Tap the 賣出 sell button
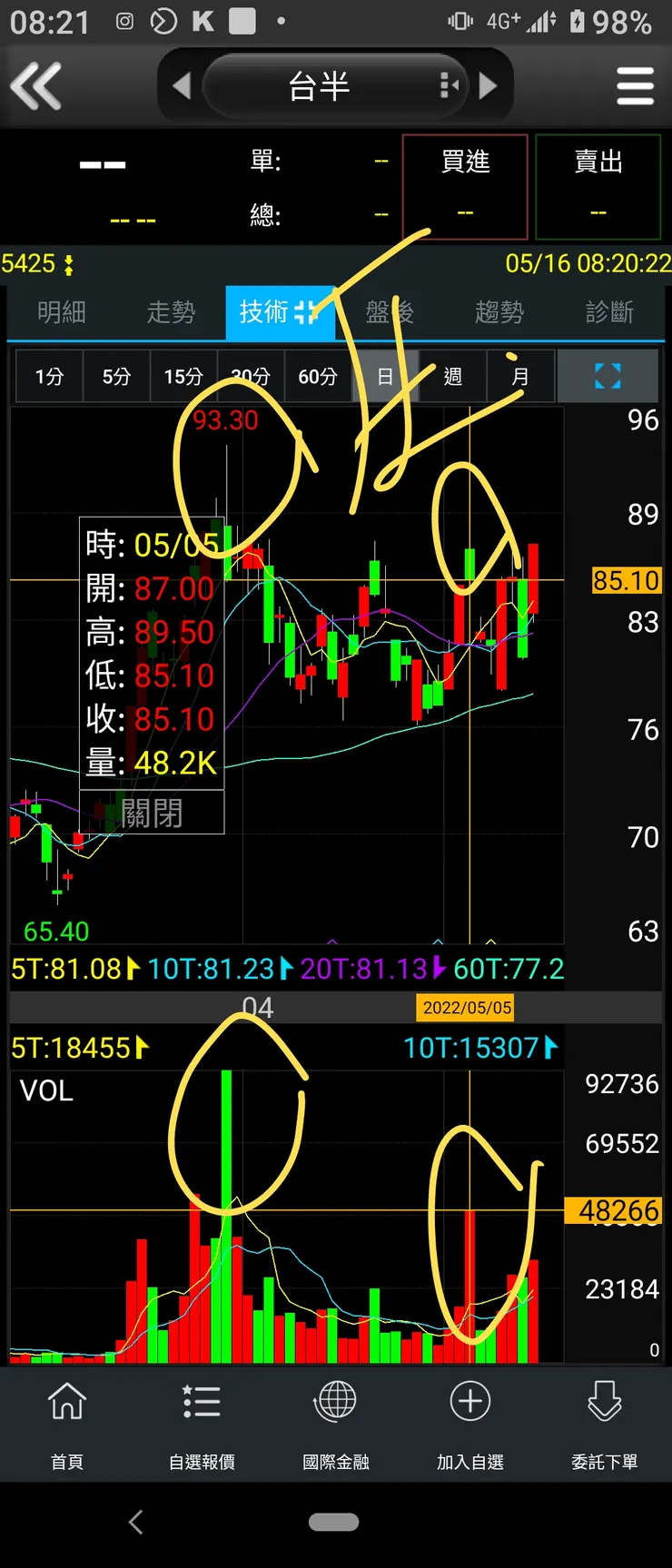 (598, 186)
